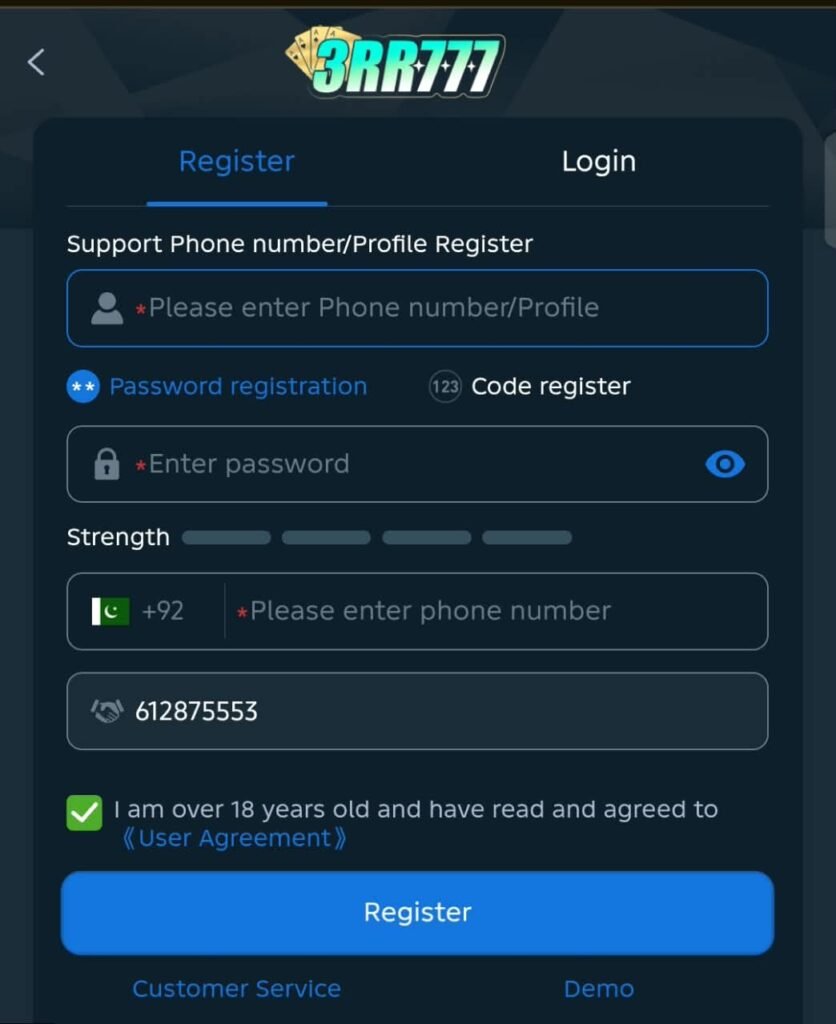836x1024 pixels.
Task: Switch to the Login tab
Action: [598, 161]
